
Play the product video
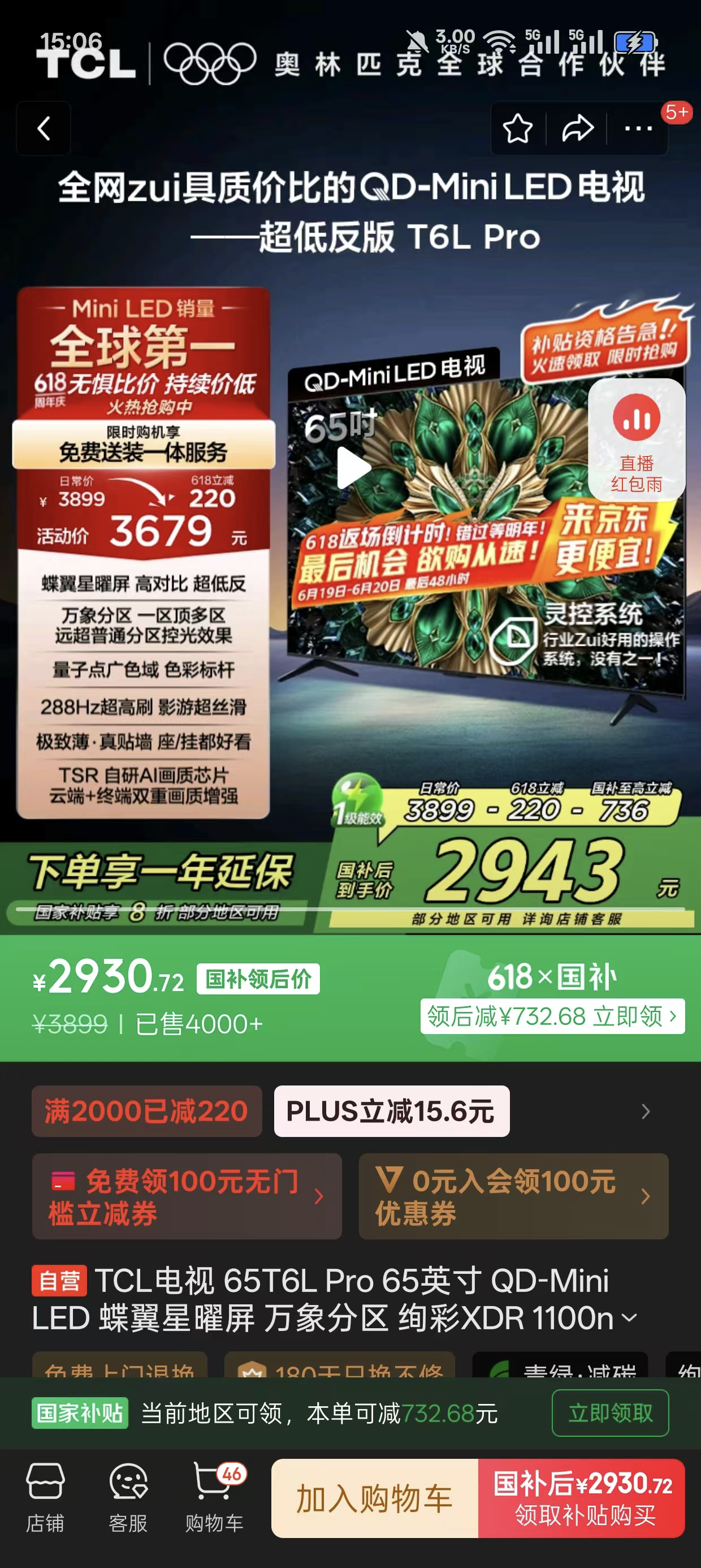353,467
